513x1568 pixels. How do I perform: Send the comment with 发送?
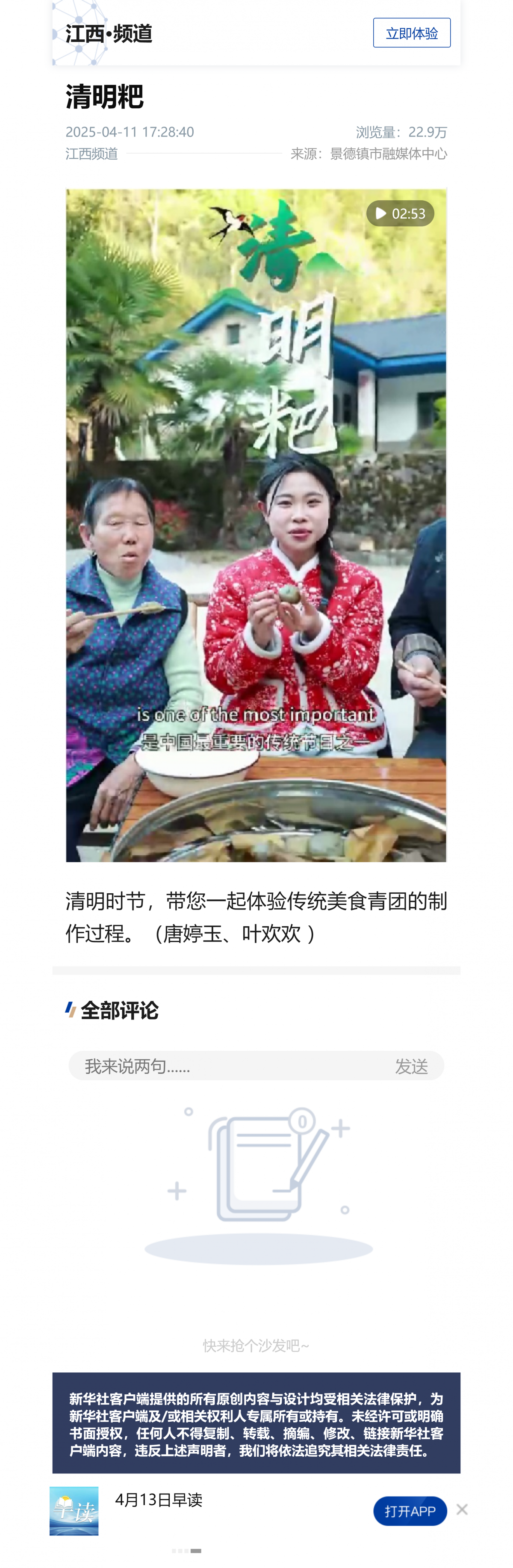[x=411, y=1066]
